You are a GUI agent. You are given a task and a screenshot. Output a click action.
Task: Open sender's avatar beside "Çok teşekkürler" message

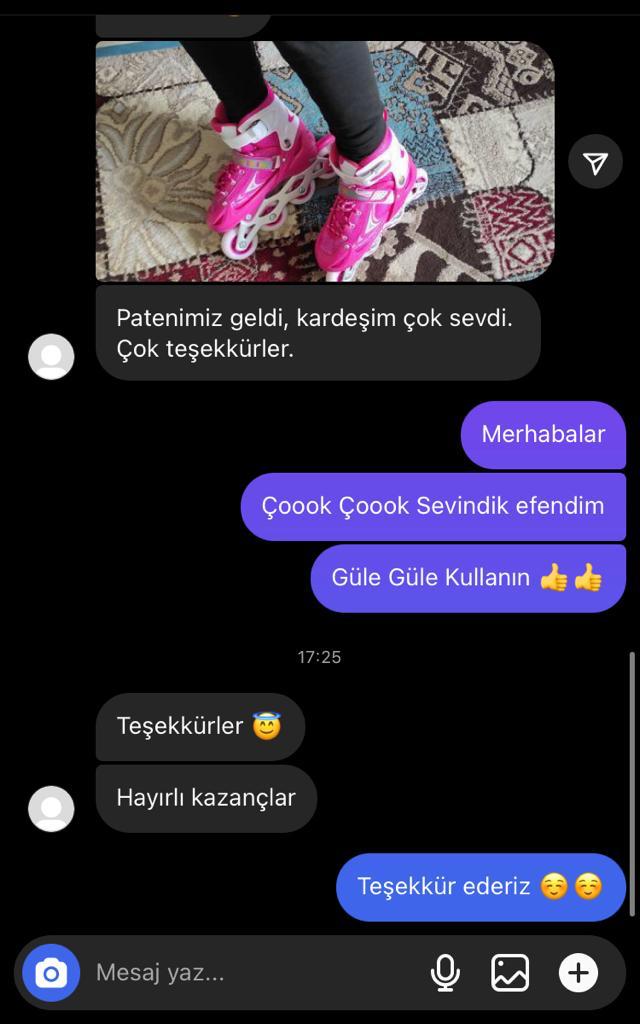(x=51, y=357)
